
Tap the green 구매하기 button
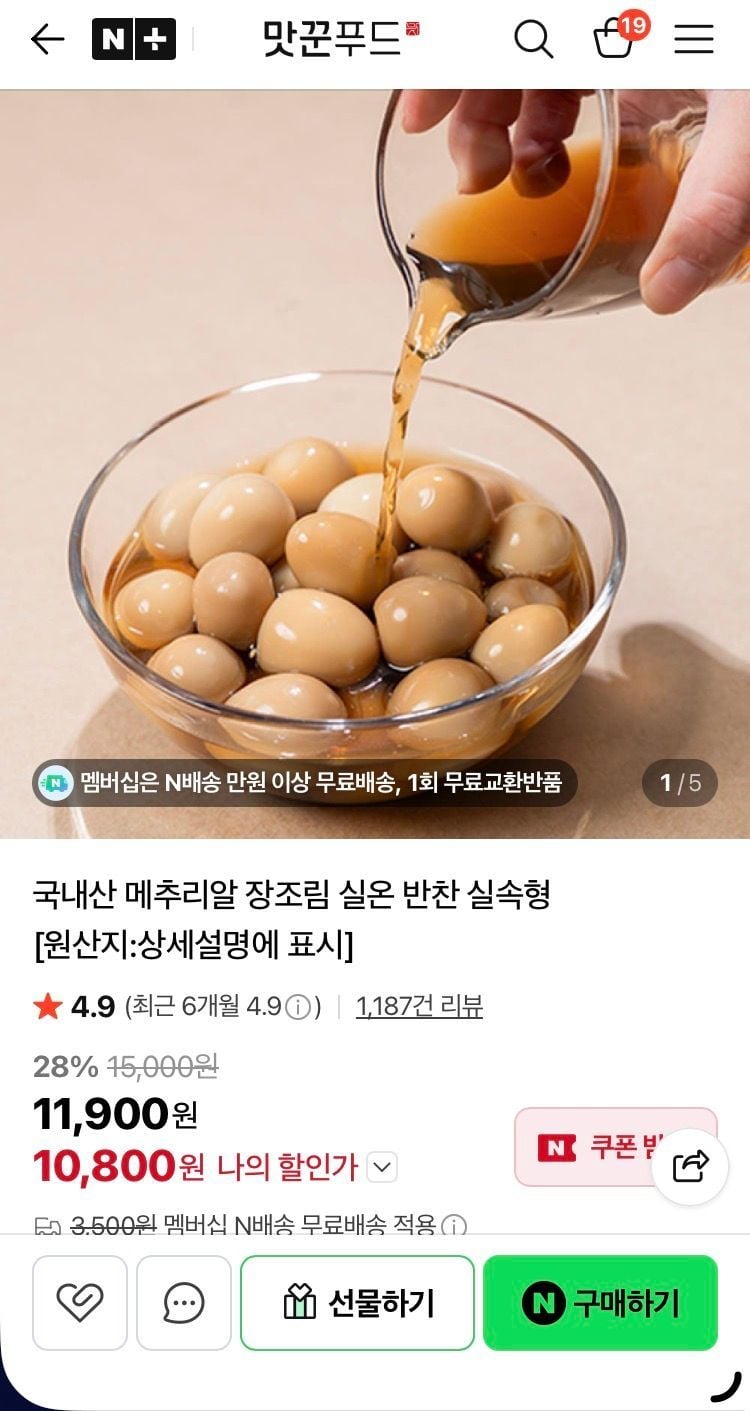[600, 1303]
